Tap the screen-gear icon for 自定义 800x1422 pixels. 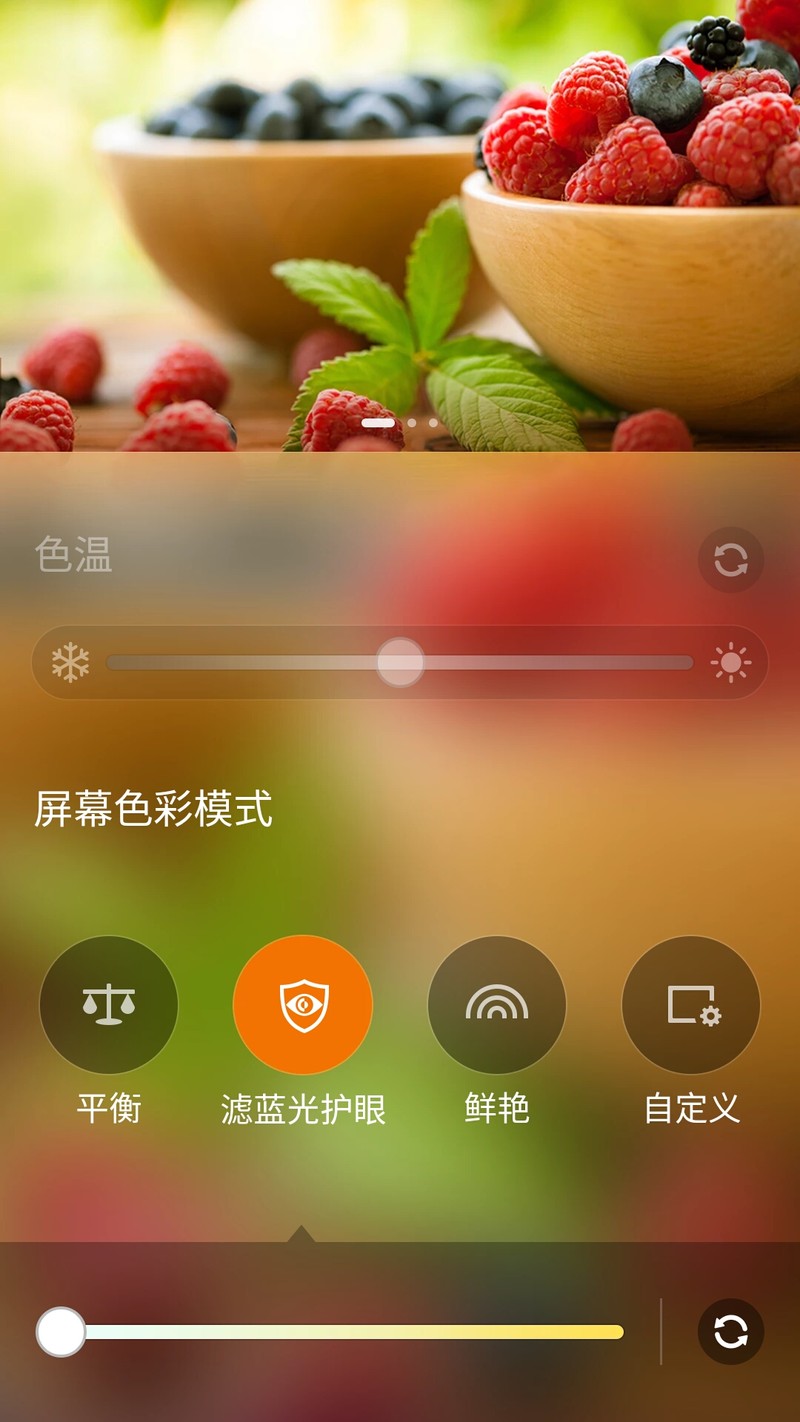coord(690,1005)
